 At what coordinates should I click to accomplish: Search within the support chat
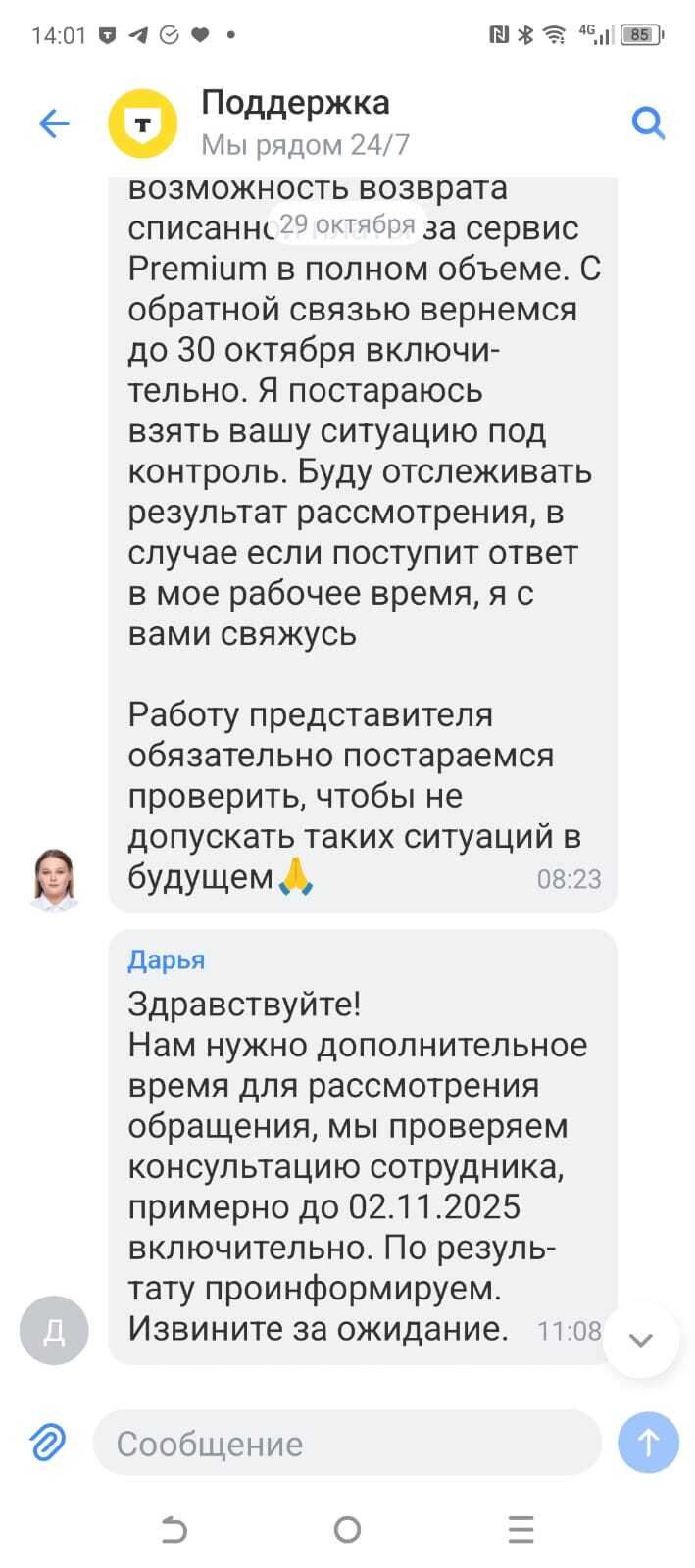648,123
